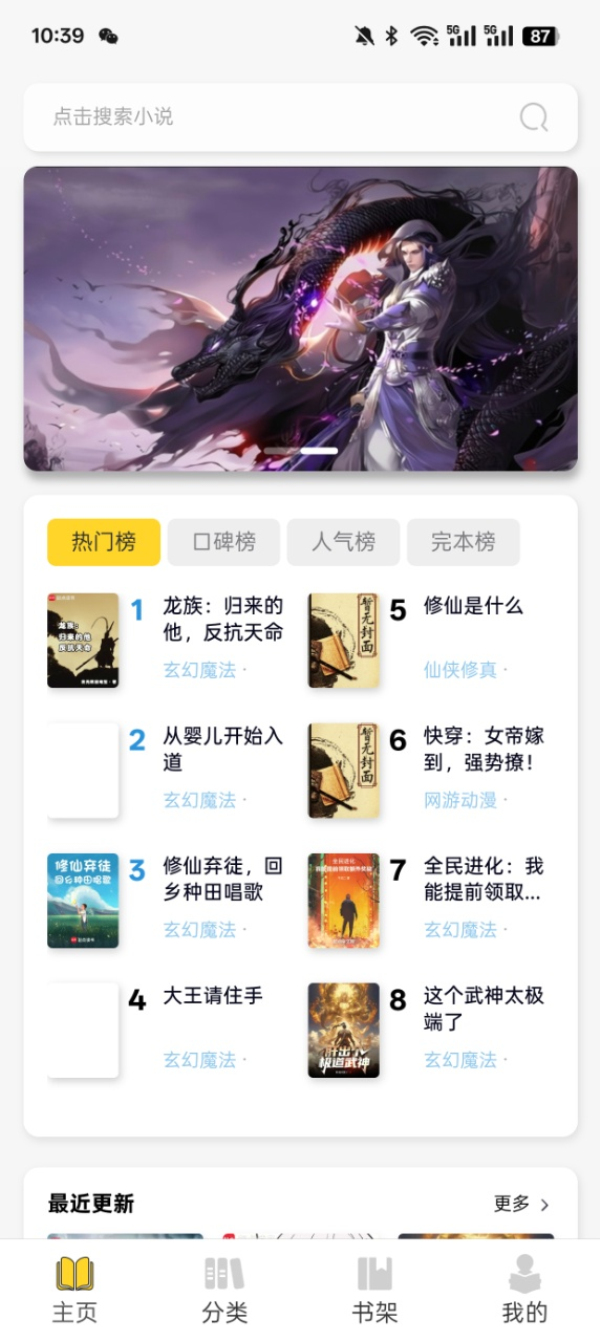Switch to the 口碑榜 tab
Viewport: 600px width, 1341px height.
(224, 542)
